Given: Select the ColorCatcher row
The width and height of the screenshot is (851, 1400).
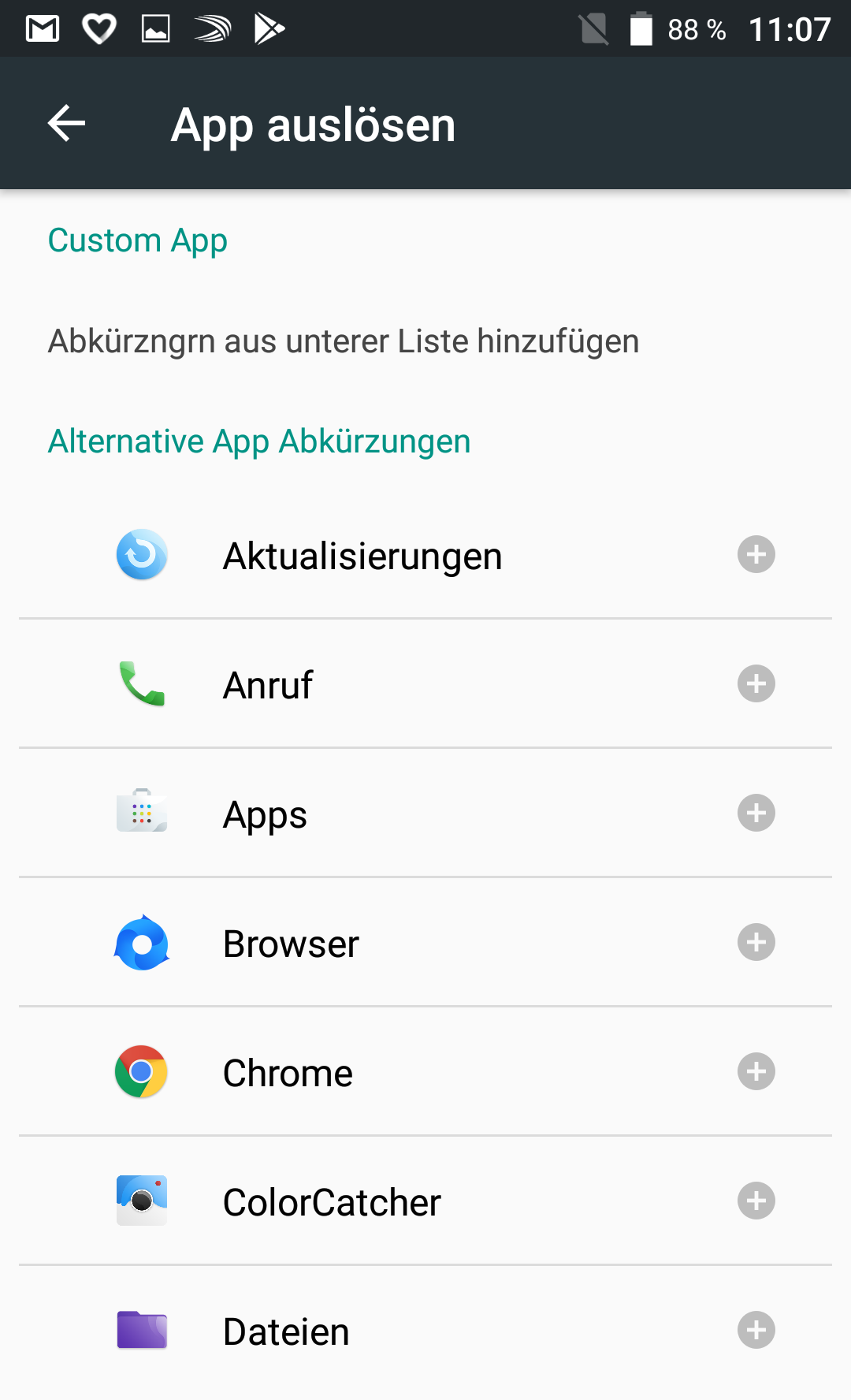Looking at the screenshot, I should click(x=331, y=1202).
